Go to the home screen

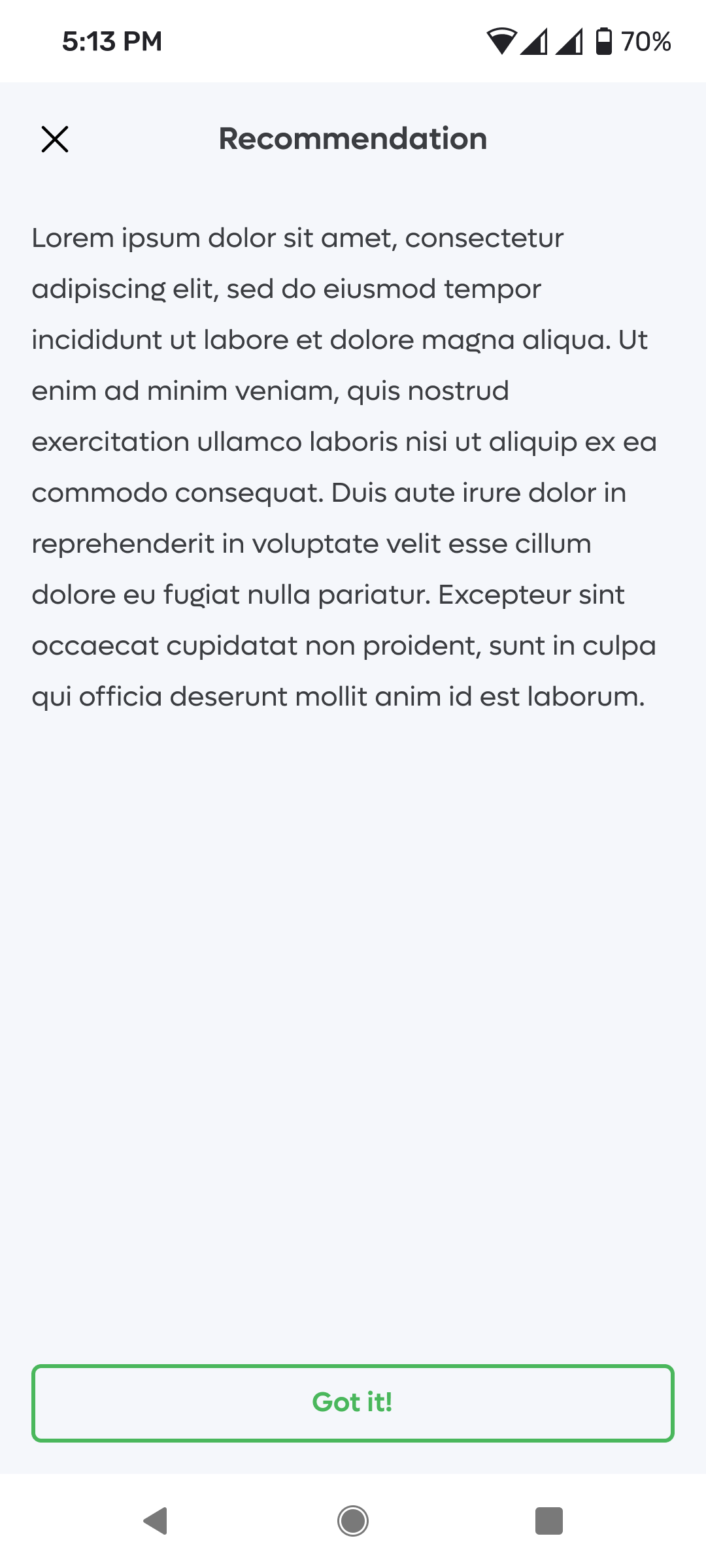pos(353,1520)
